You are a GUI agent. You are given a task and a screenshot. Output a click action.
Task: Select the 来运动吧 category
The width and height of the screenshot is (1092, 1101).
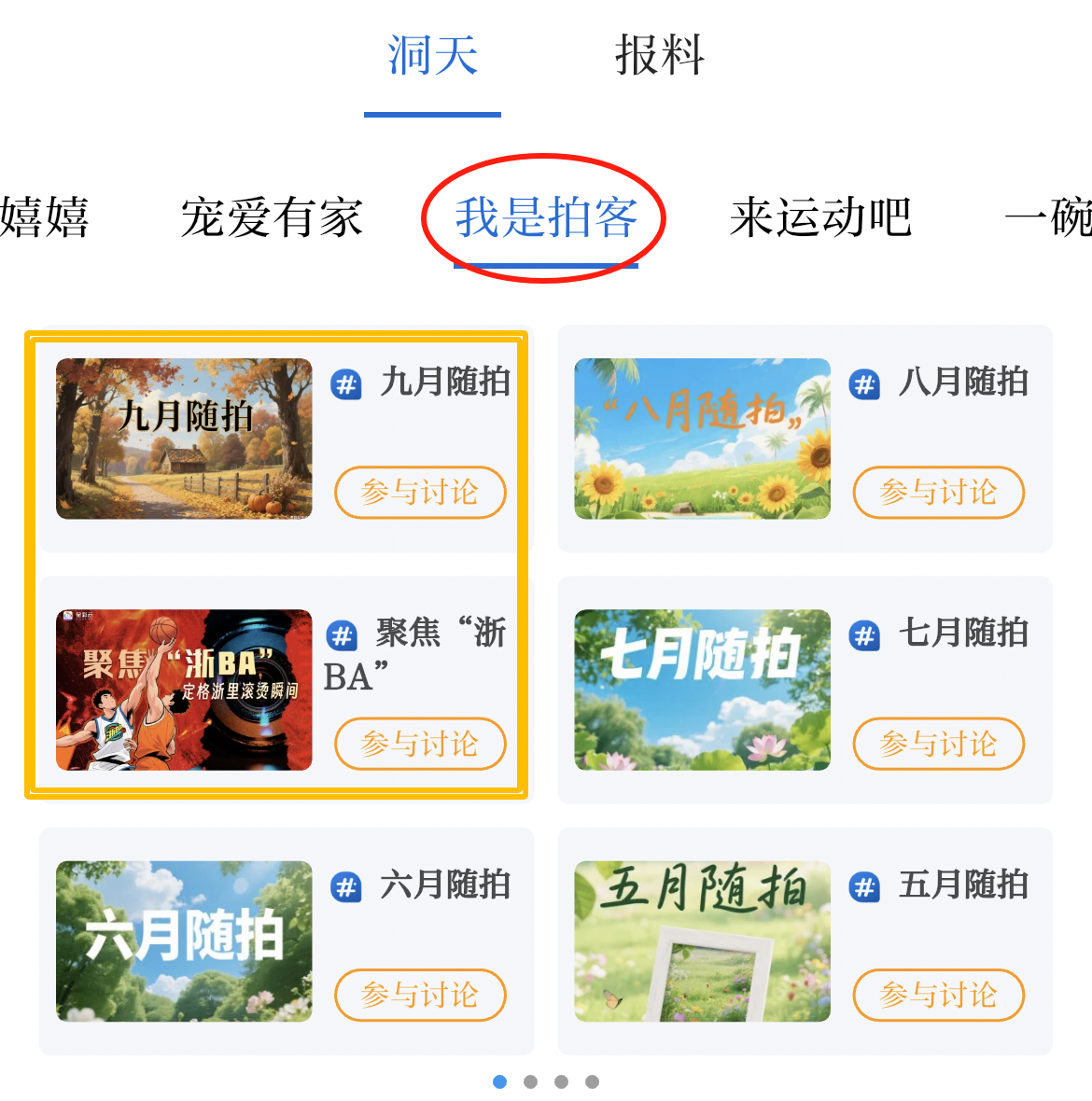tap(820, 218)
